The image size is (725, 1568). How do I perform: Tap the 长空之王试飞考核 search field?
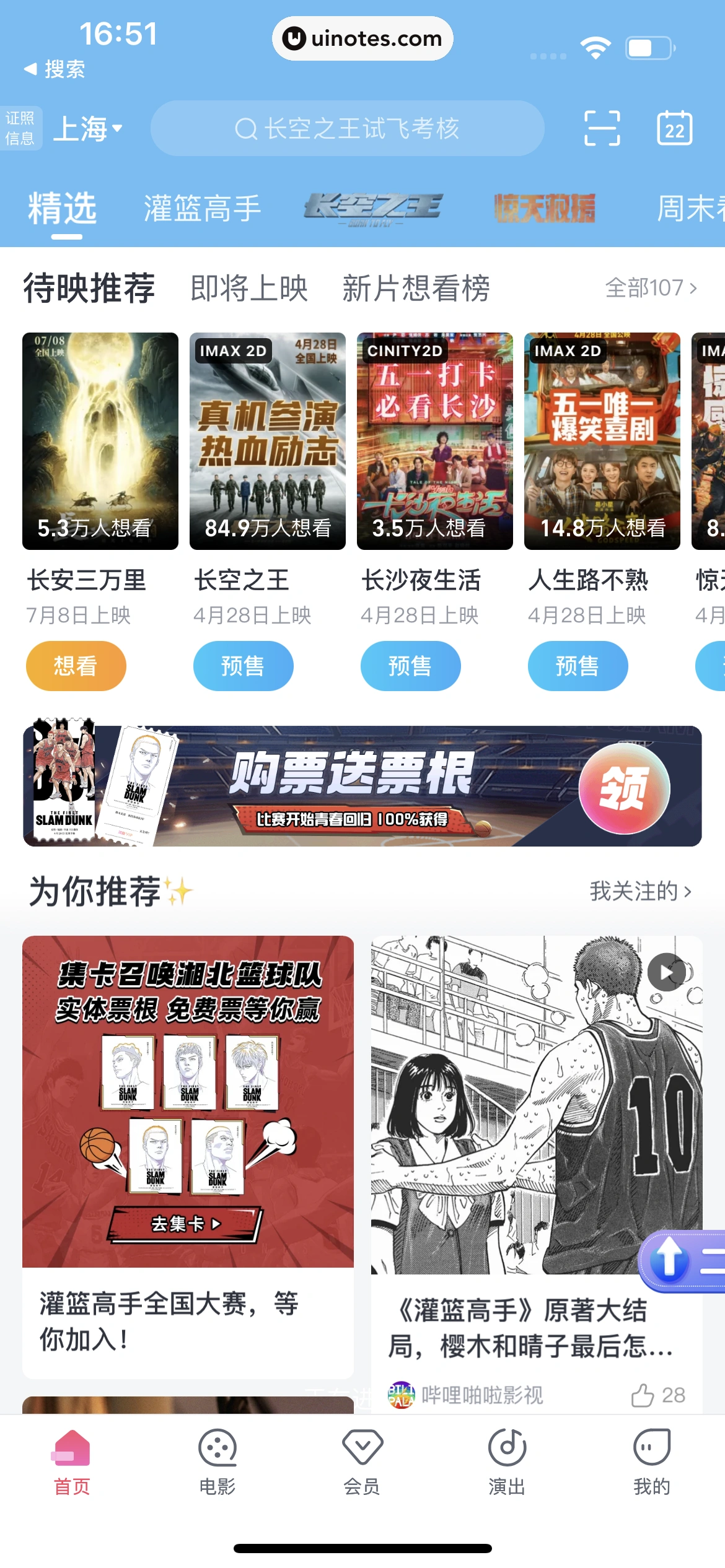[x=347, y=128]
